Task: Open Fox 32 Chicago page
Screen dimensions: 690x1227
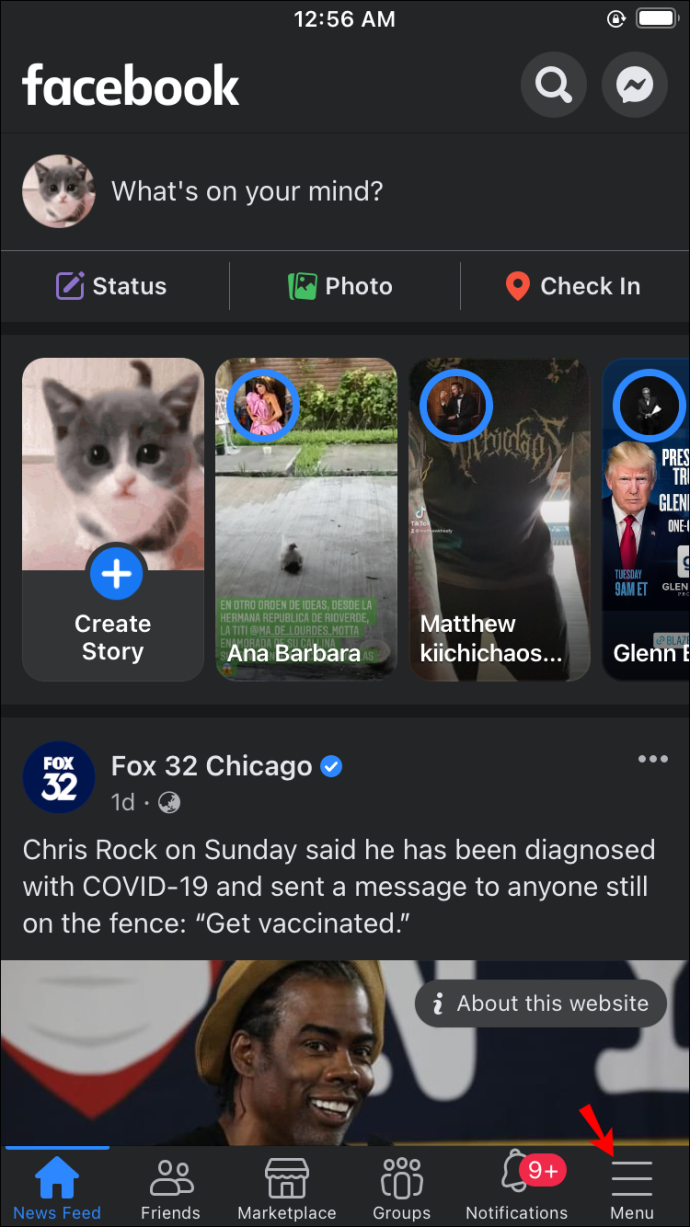Action: click(211, 766)
